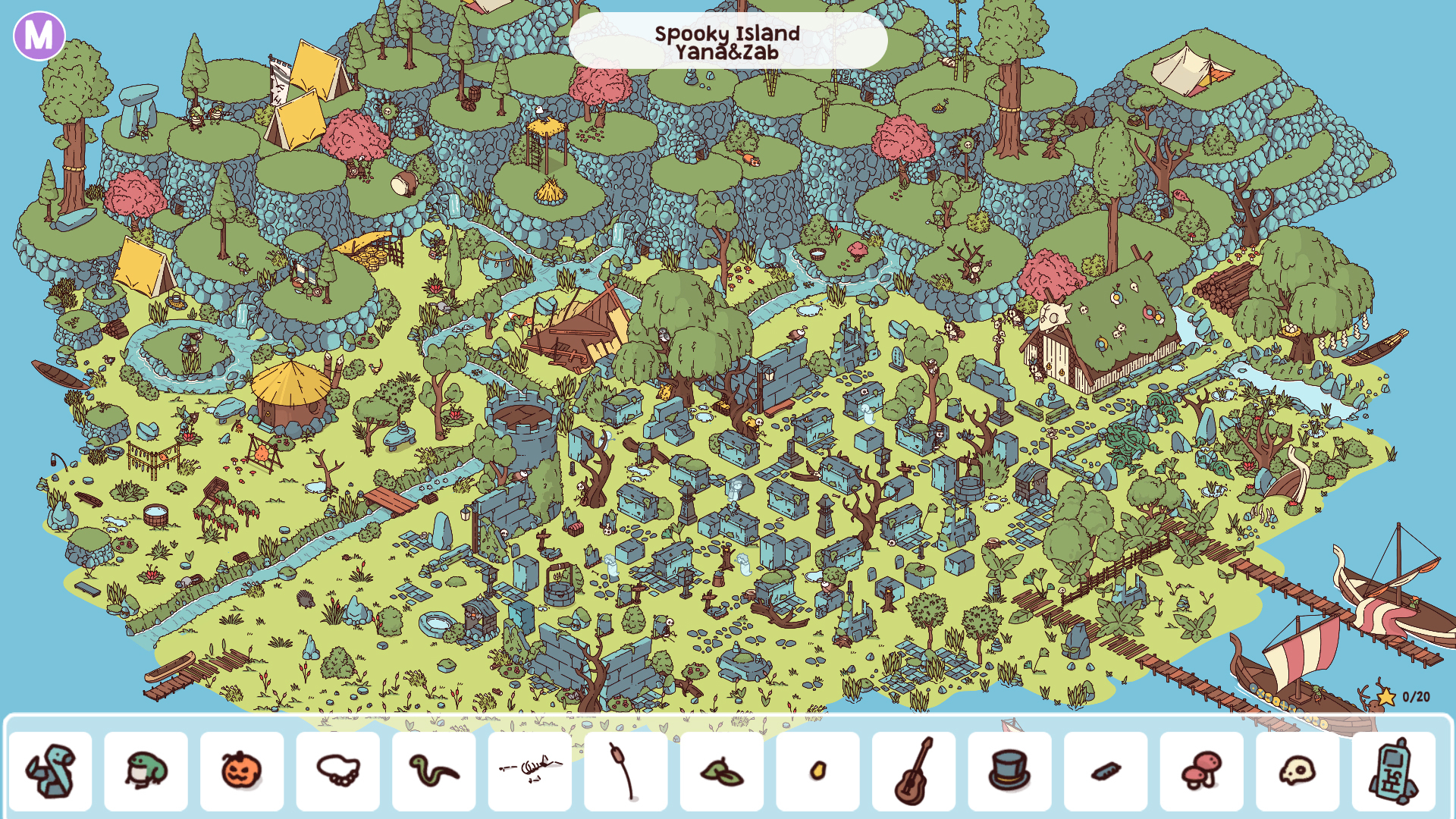The image size is (1456, 819).
Task: Select the top hat item tile
Action: (1009, 771)
